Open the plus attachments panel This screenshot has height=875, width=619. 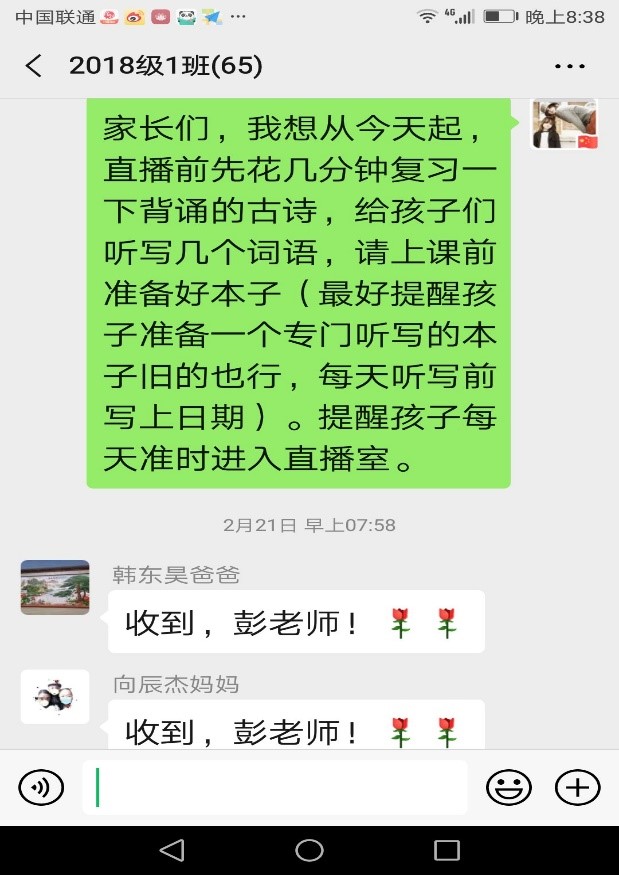click(577, 788)
